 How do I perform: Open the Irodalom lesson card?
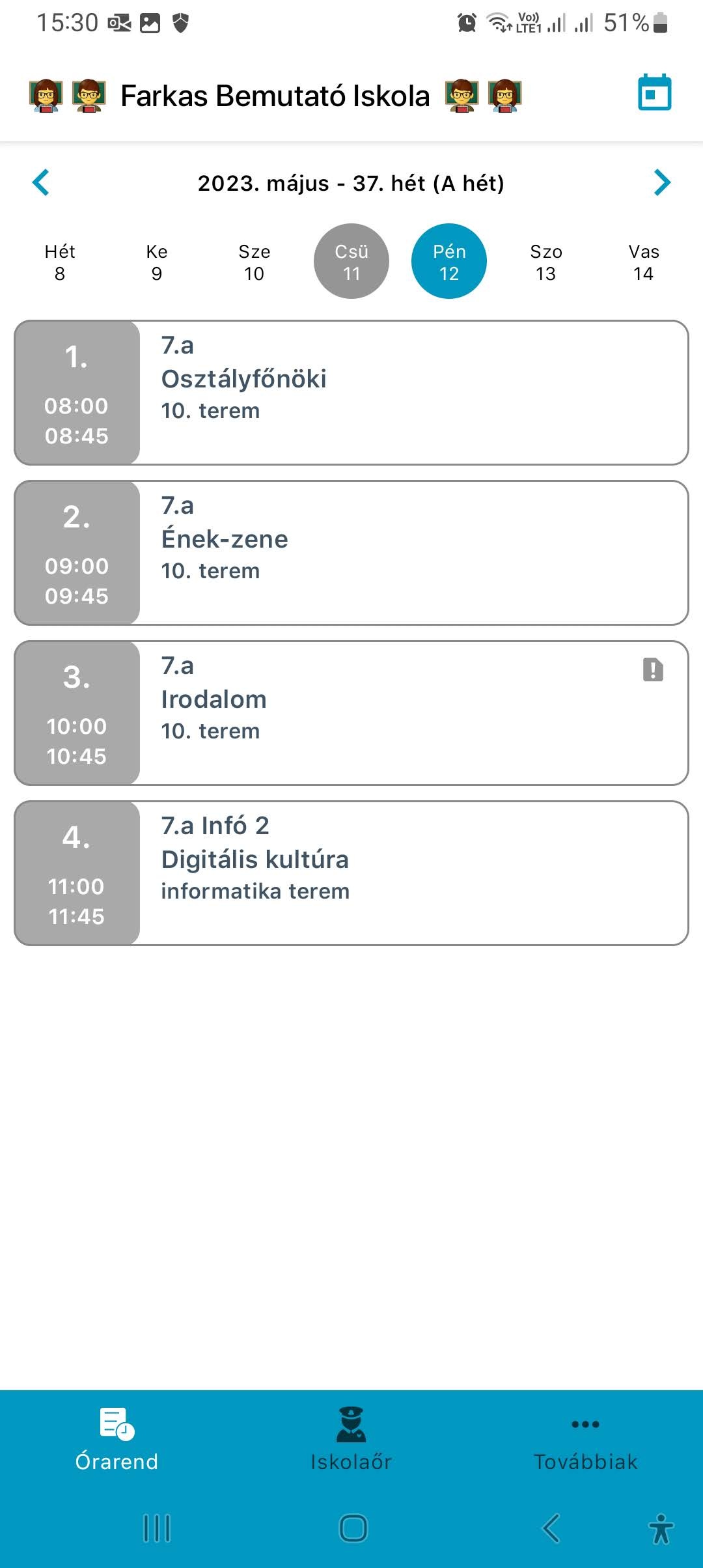click(x=351, y=713)
